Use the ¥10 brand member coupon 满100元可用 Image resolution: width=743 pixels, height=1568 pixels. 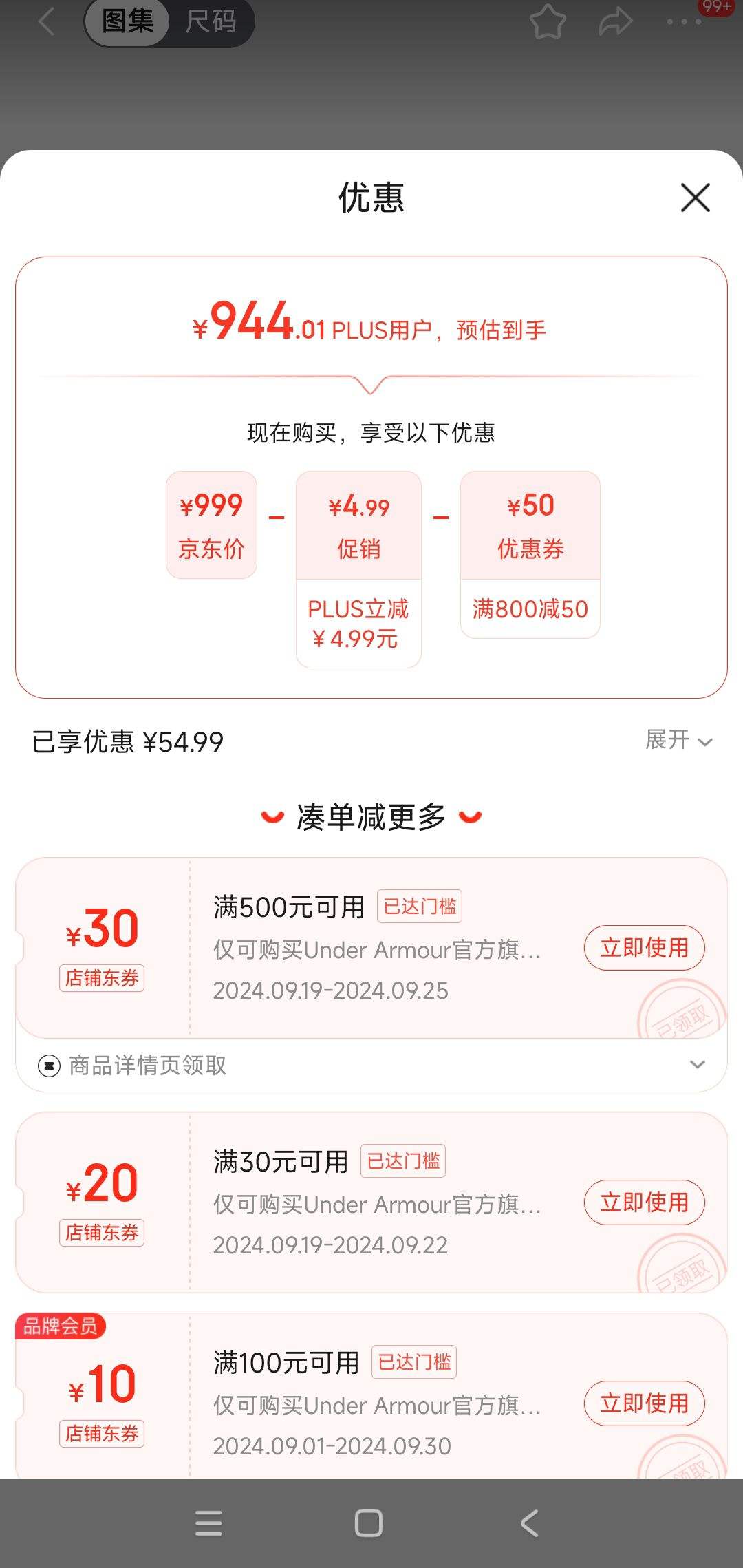tap(644, 1403)
